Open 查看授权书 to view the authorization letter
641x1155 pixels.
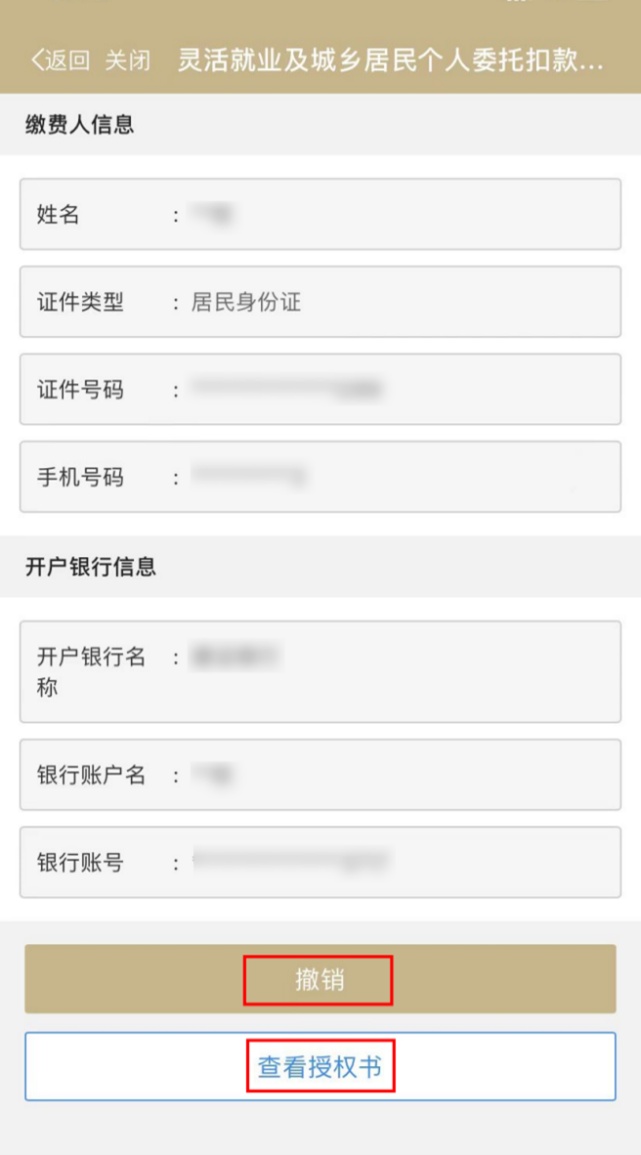coord(320,1067)
